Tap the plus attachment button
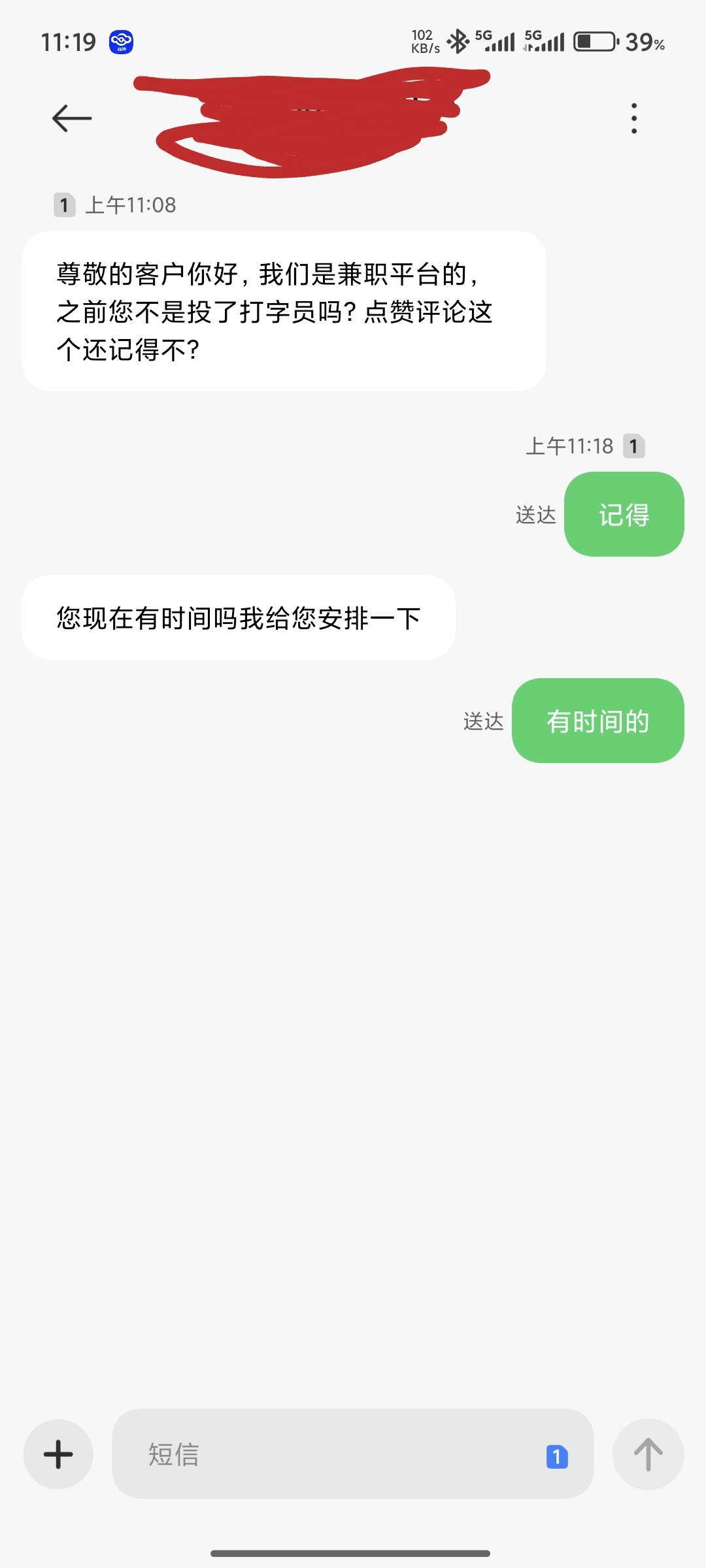 58,1454
